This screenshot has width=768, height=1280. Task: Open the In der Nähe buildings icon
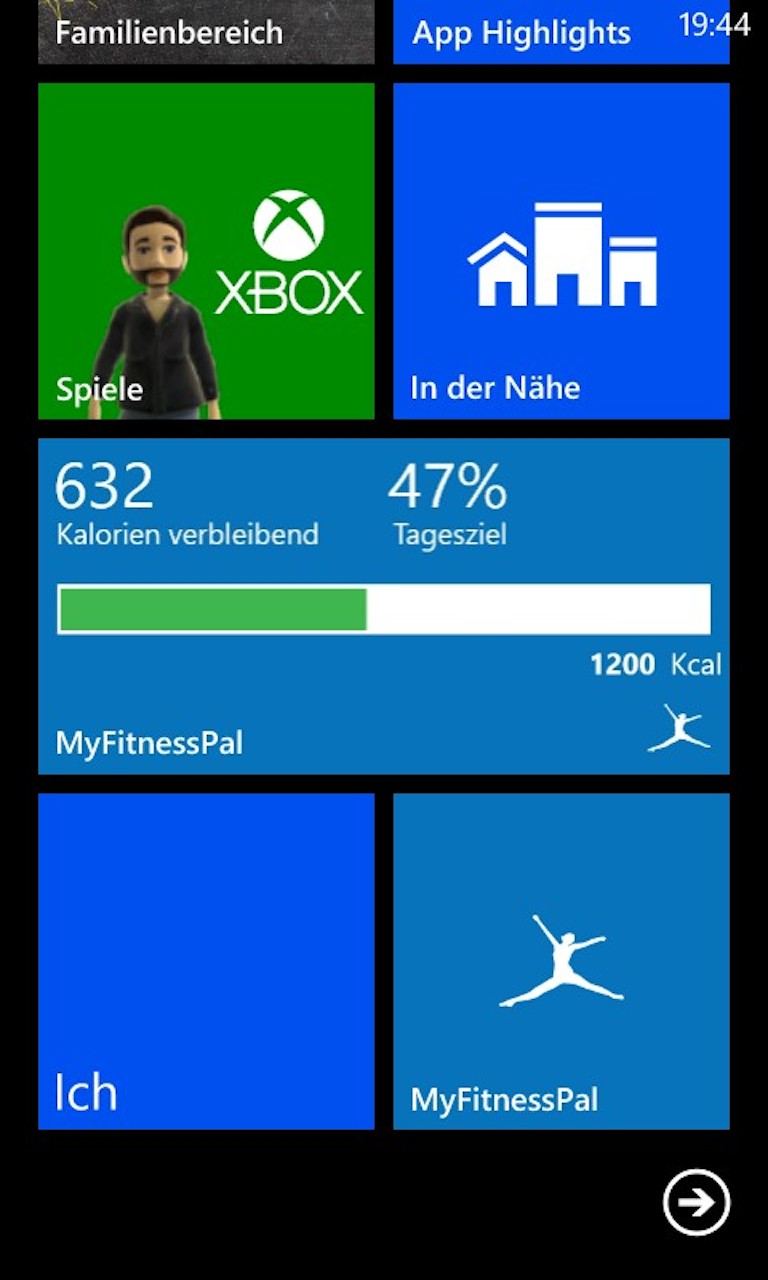click(x=561, y=250)
